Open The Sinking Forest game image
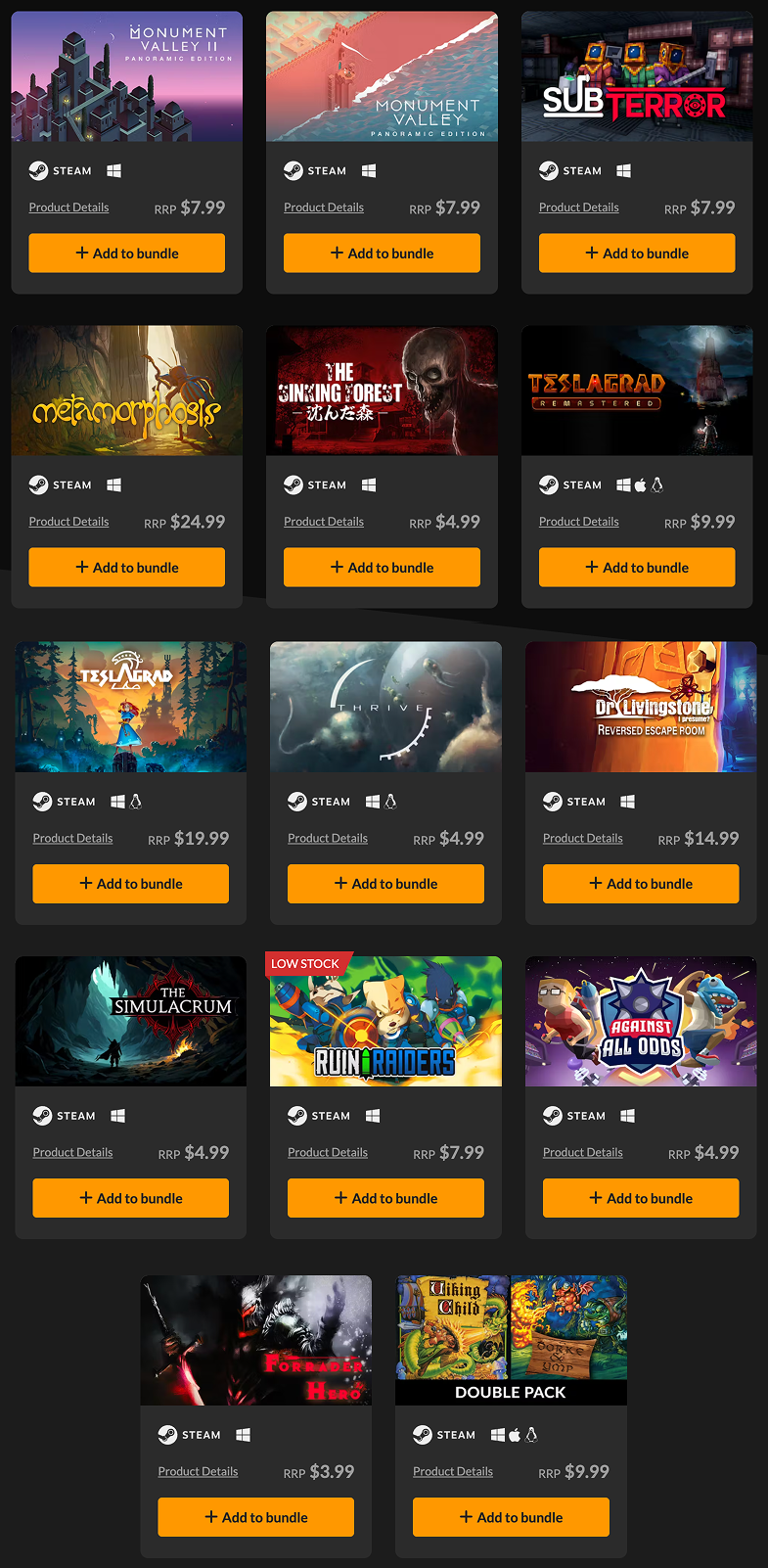The image size is (768, 1568). 382,391
